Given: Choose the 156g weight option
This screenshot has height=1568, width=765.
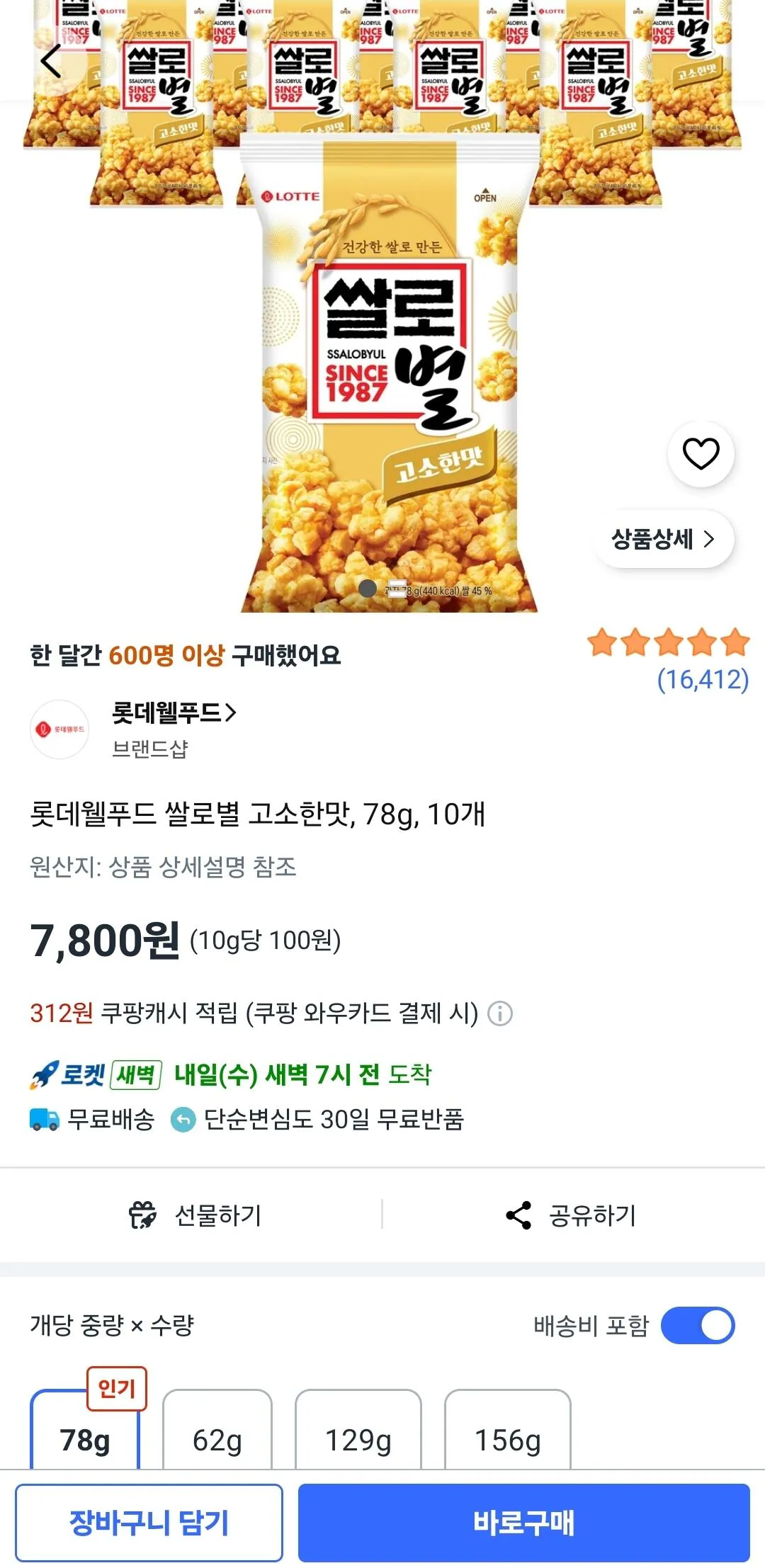Looking at the screenshot, I should 508,1429.
